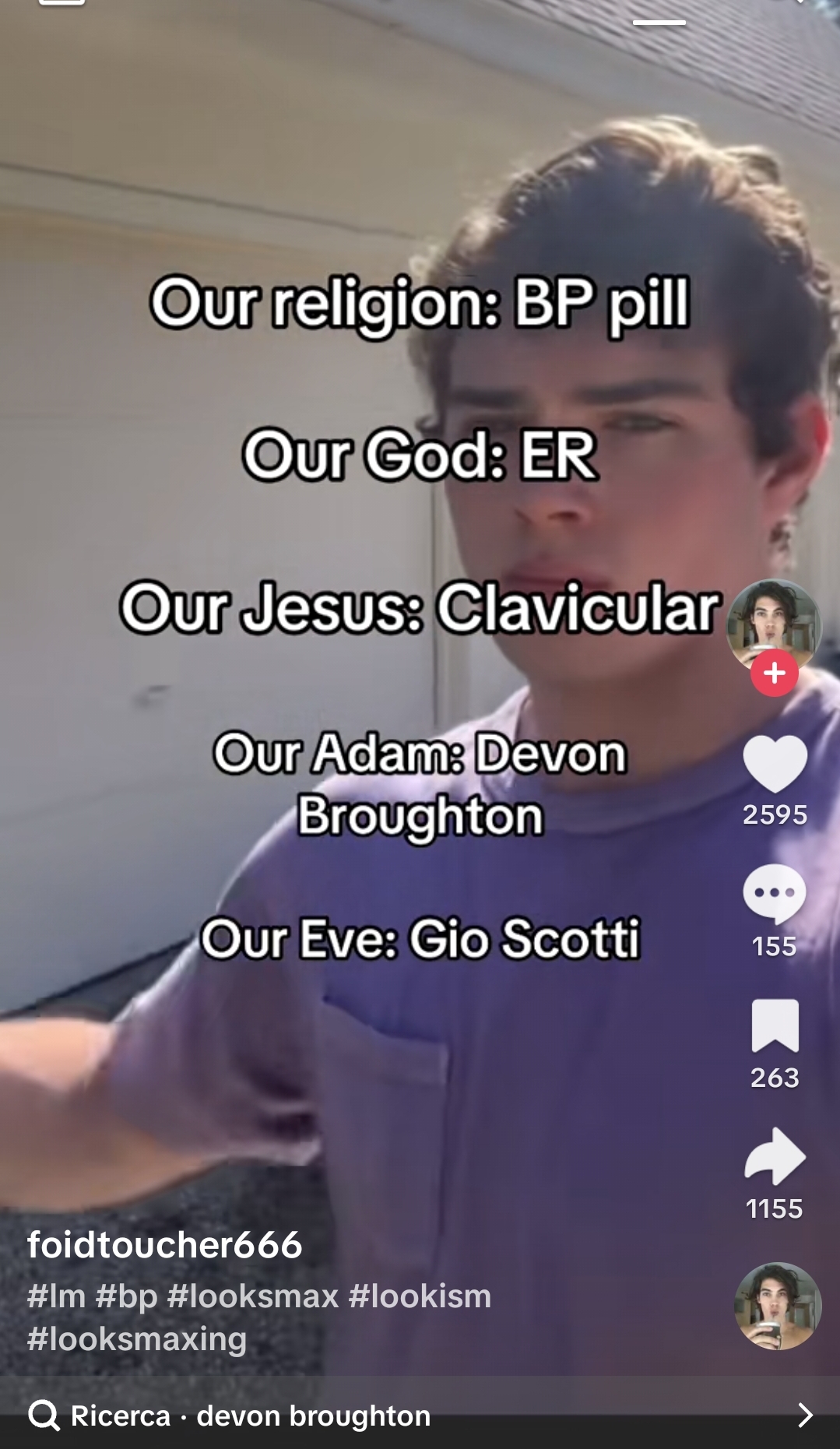Bookmark this video to favorites
This screenshot has width=840, height=1449.
(x=775, y=1025)
